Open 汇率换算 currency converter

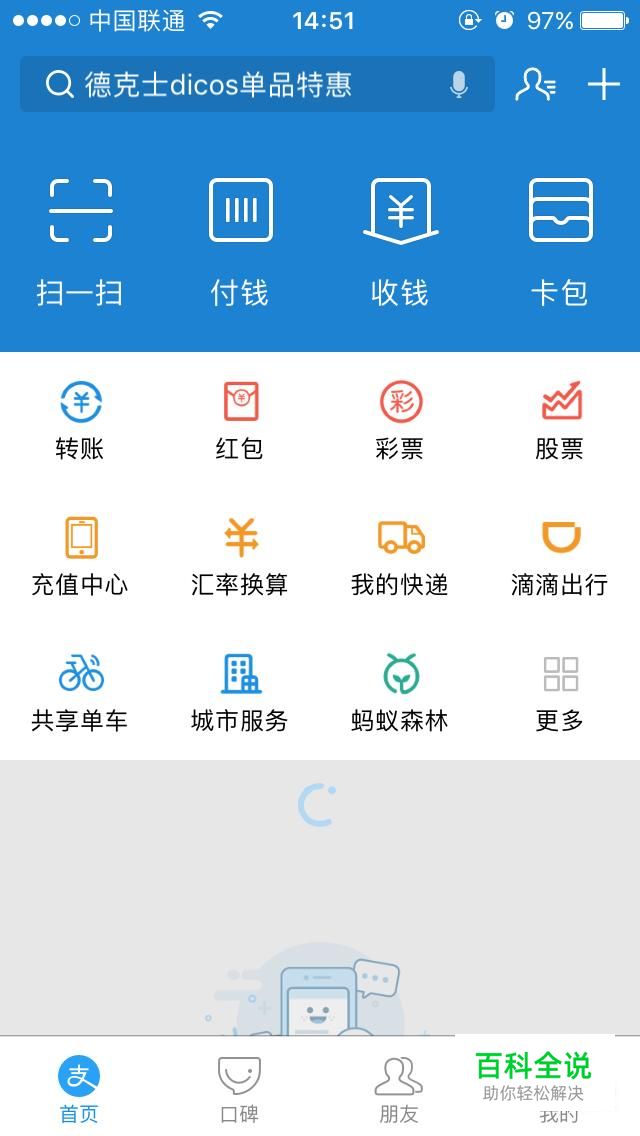coord(240,556)
